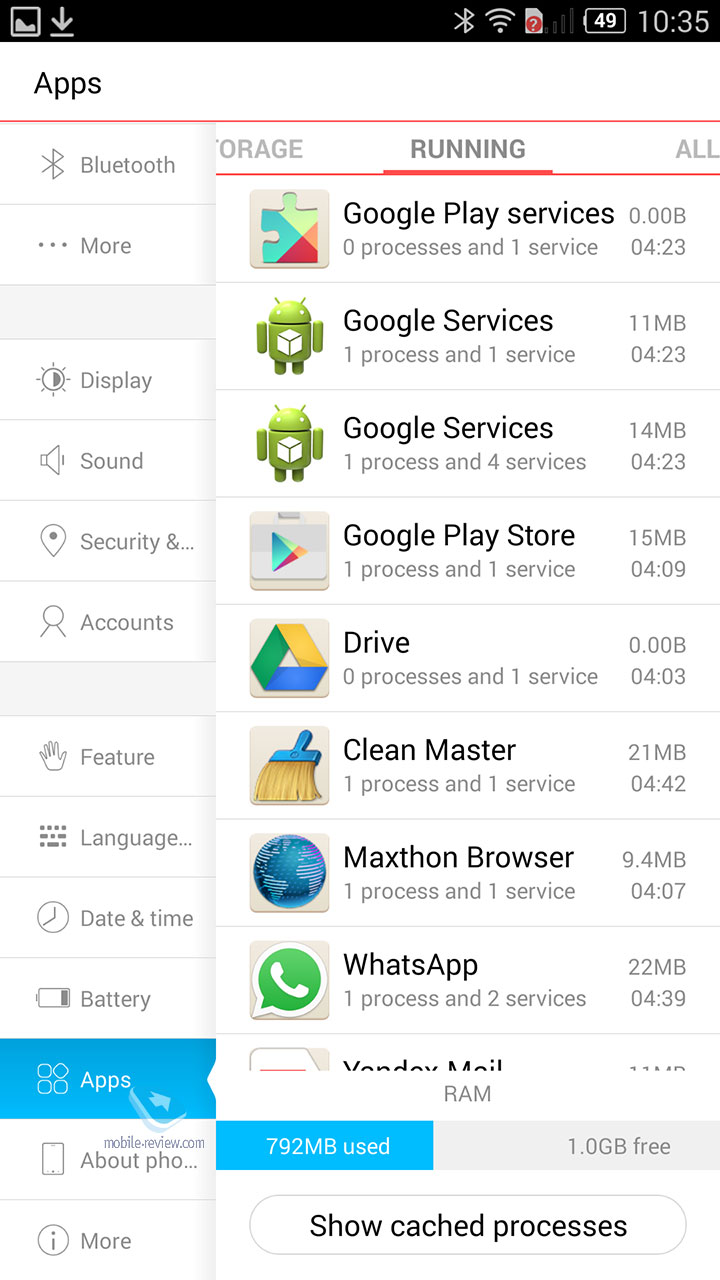Open Clean Master running details
This screenshot has width=720, height=1280.
(468, 766)
